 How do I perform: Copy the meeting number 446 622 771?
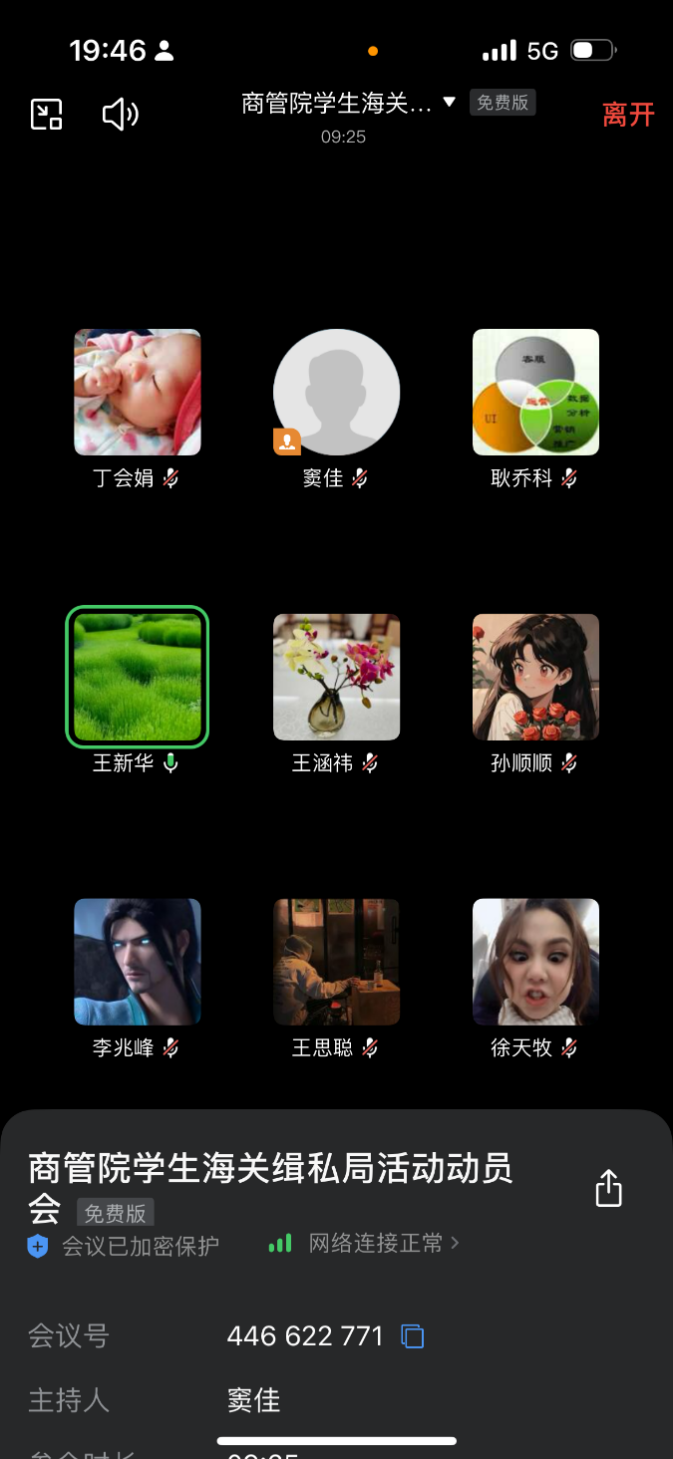pyautogui.click(x=412, y=1336)
